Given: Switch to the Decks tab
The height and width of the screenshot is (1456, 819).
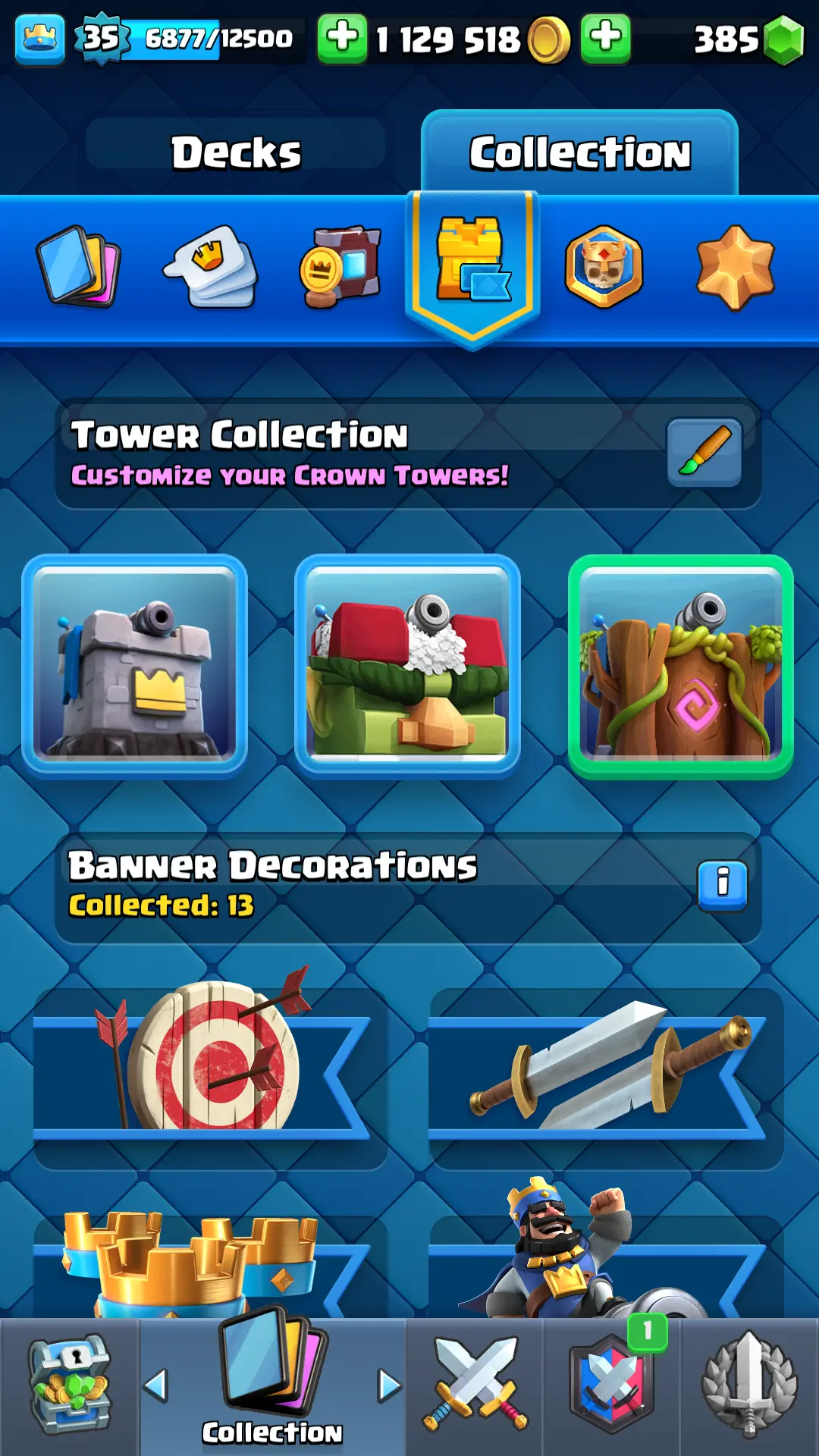Looking at the screenshot, I should 236,152.
